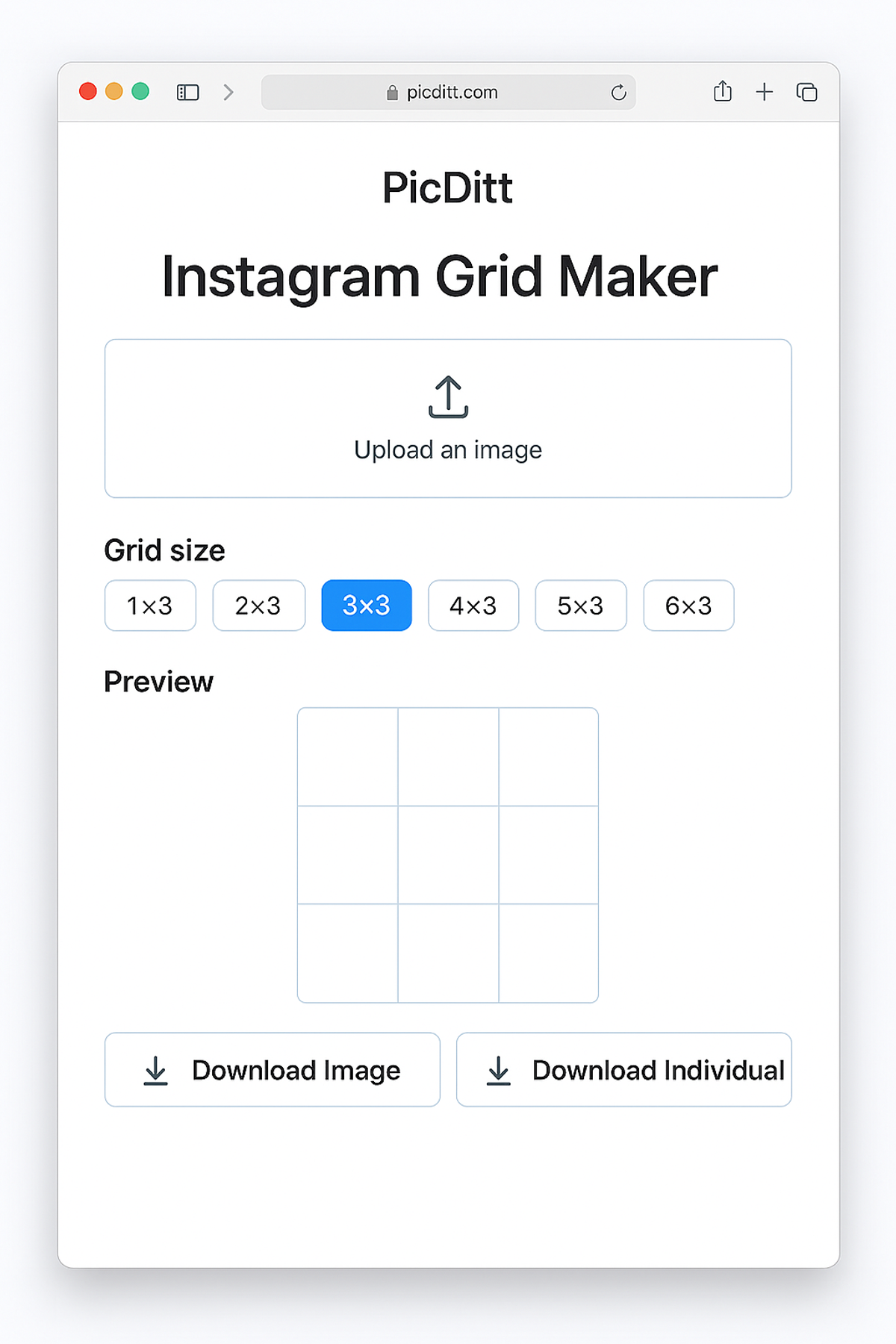Viewport: 896px width, 1344px height.
Task: Select the 3×3 grid size option
Action: [x=366, y=606]
